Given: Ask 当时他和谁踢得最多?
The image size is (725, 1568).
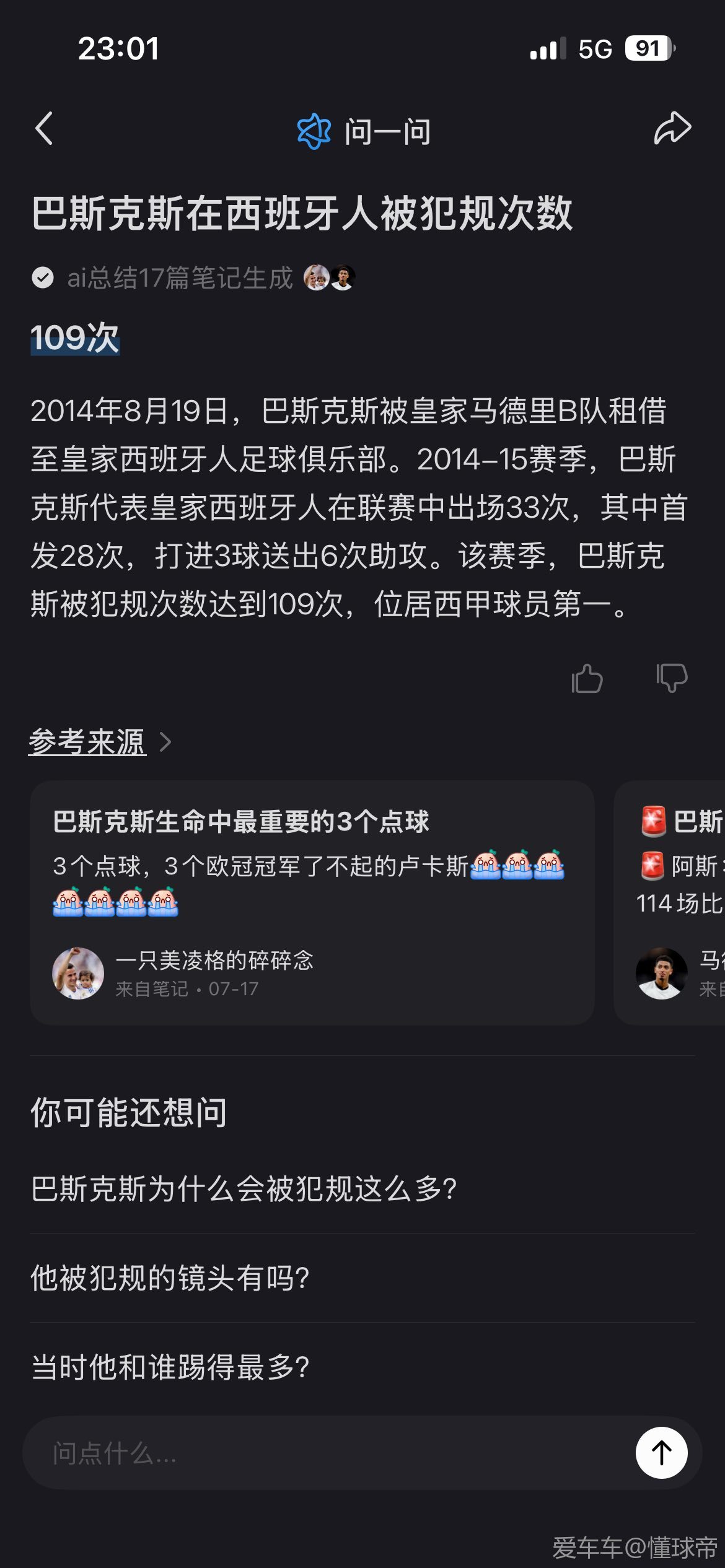Looking at the screenshot, I should [x=170, y=1367].
